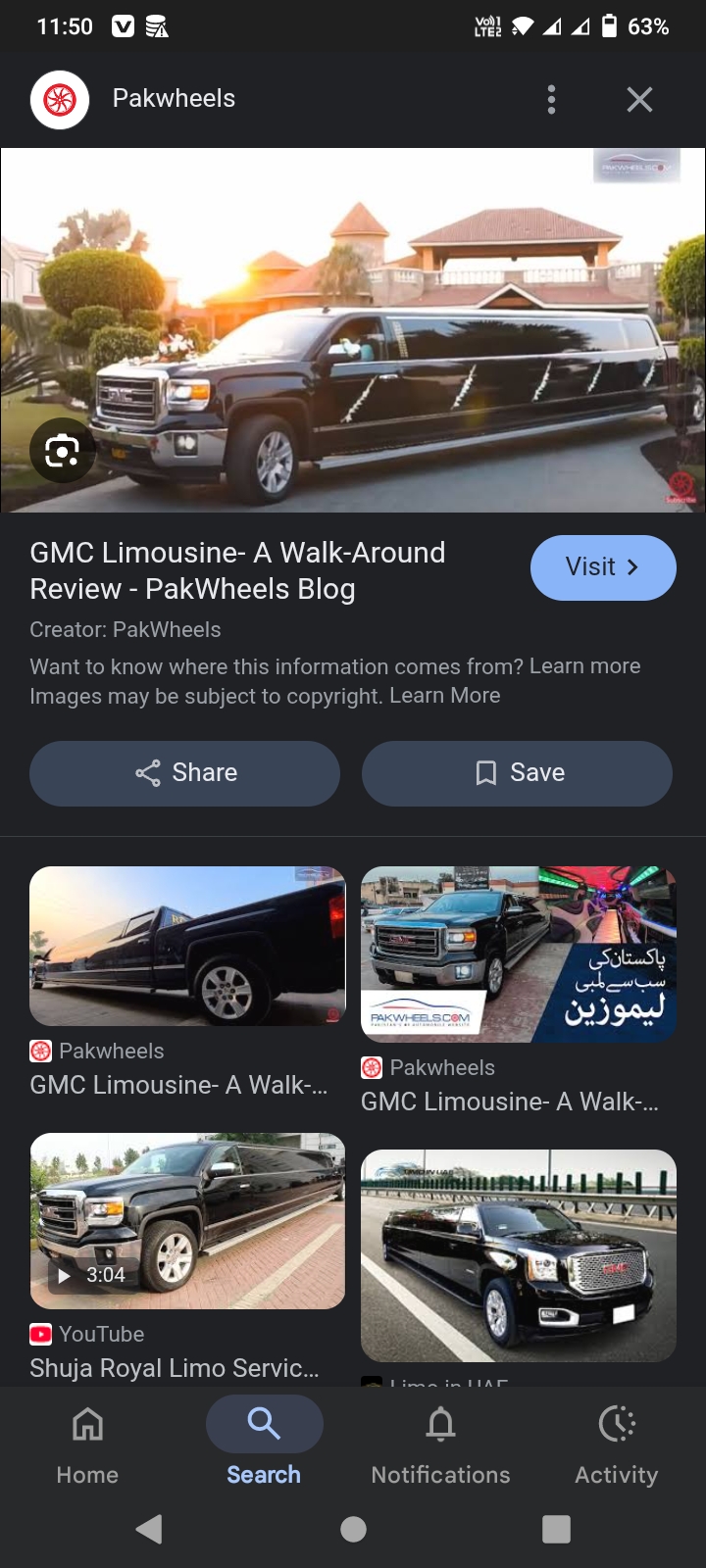Switch to the Home tab
This screenshot has height=1568, width=706.
pos(87,1445)
